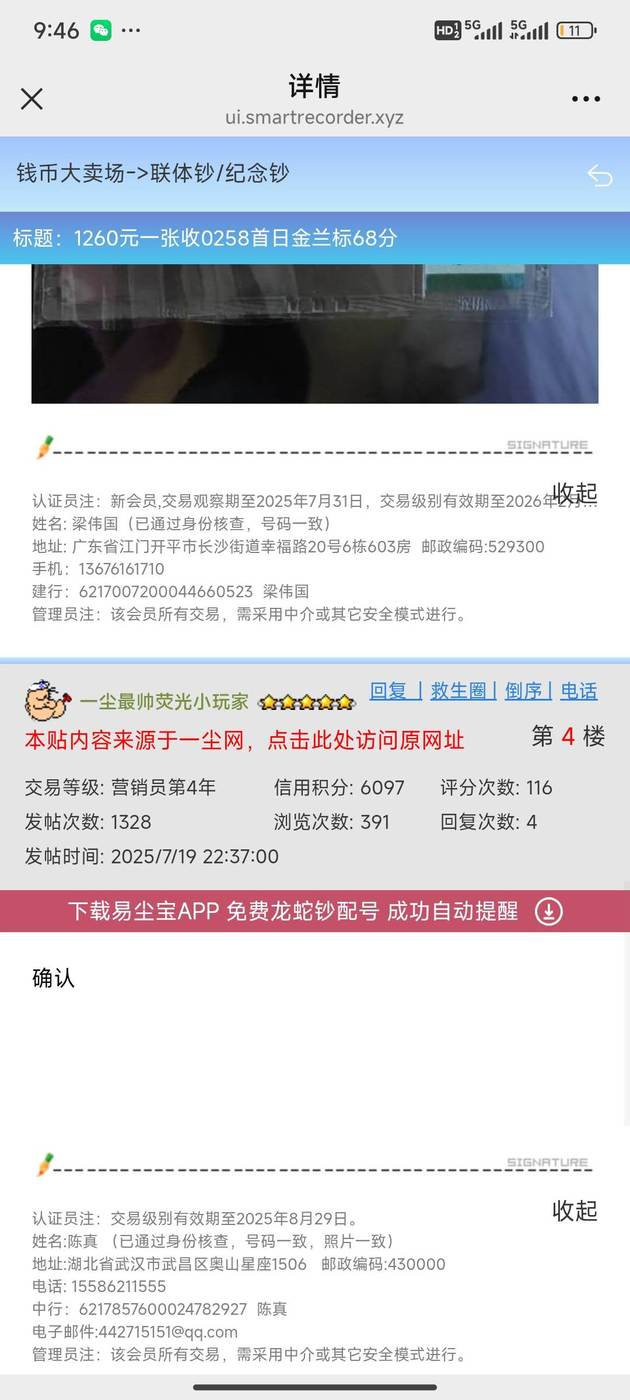Image resolution: width=630 pixels, height=1400 pixels.
Task: Open the posted image in the thread
Action: coord(315,334)
